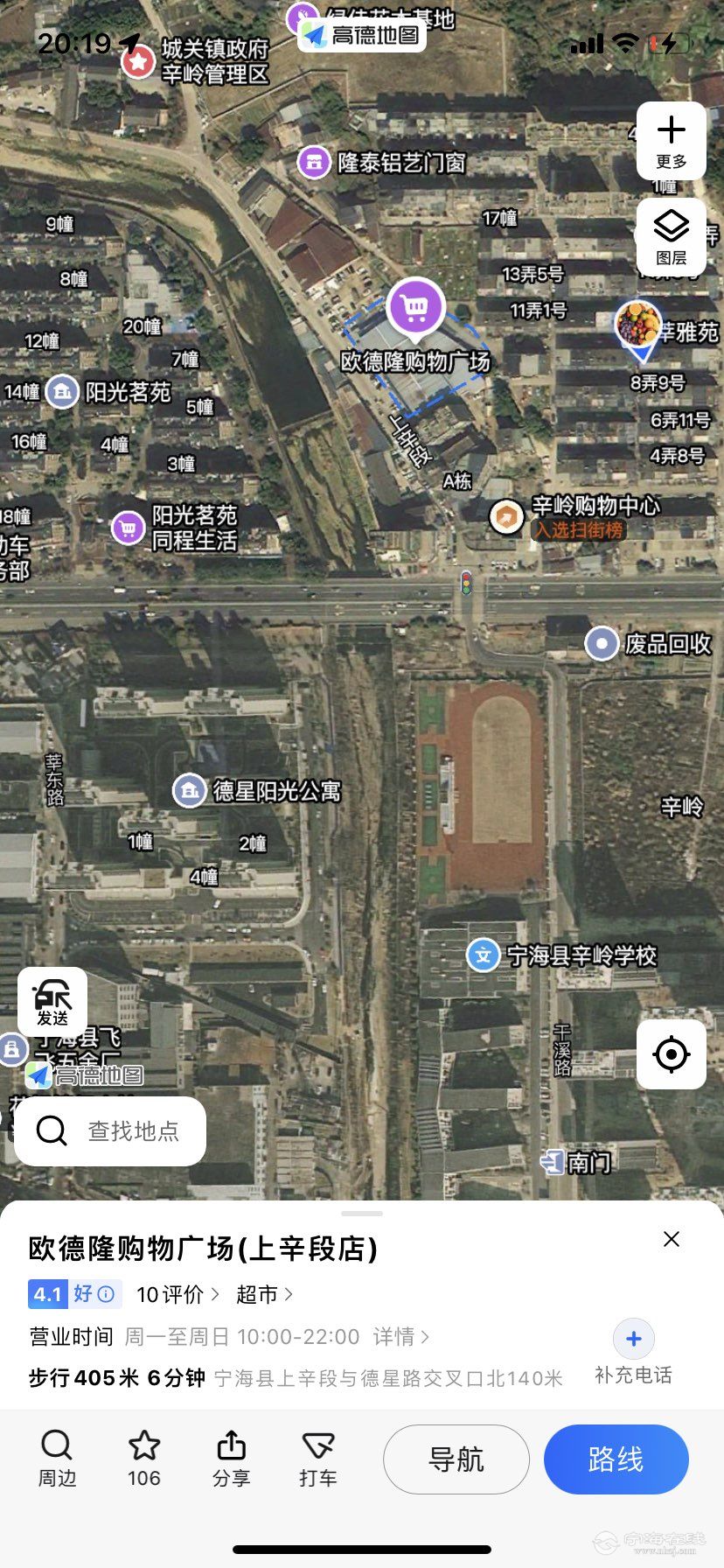Close the 欧德隆购物广场 place card
Screen dimensions: 724x1568
(x=672, y=1239)
